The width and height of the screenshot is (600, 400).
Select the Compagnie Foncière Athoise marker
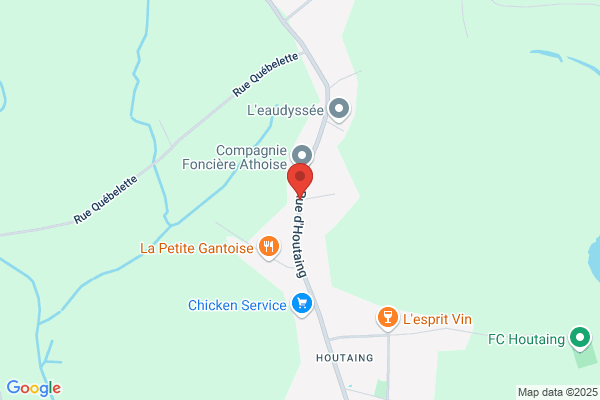click(x=303, y=156)
